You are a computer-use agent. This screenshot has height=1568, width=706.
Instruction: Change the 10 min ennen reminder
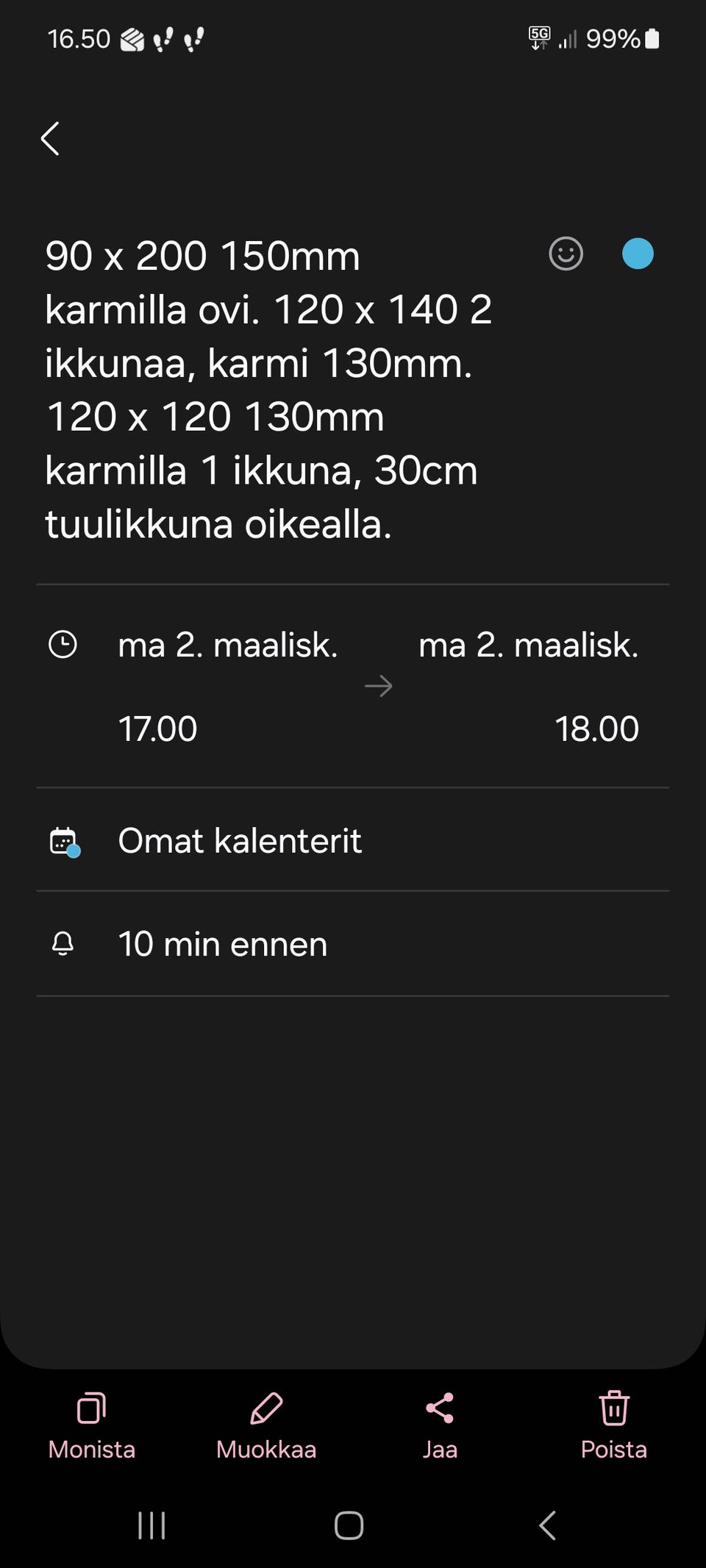[x=223, y=944]
